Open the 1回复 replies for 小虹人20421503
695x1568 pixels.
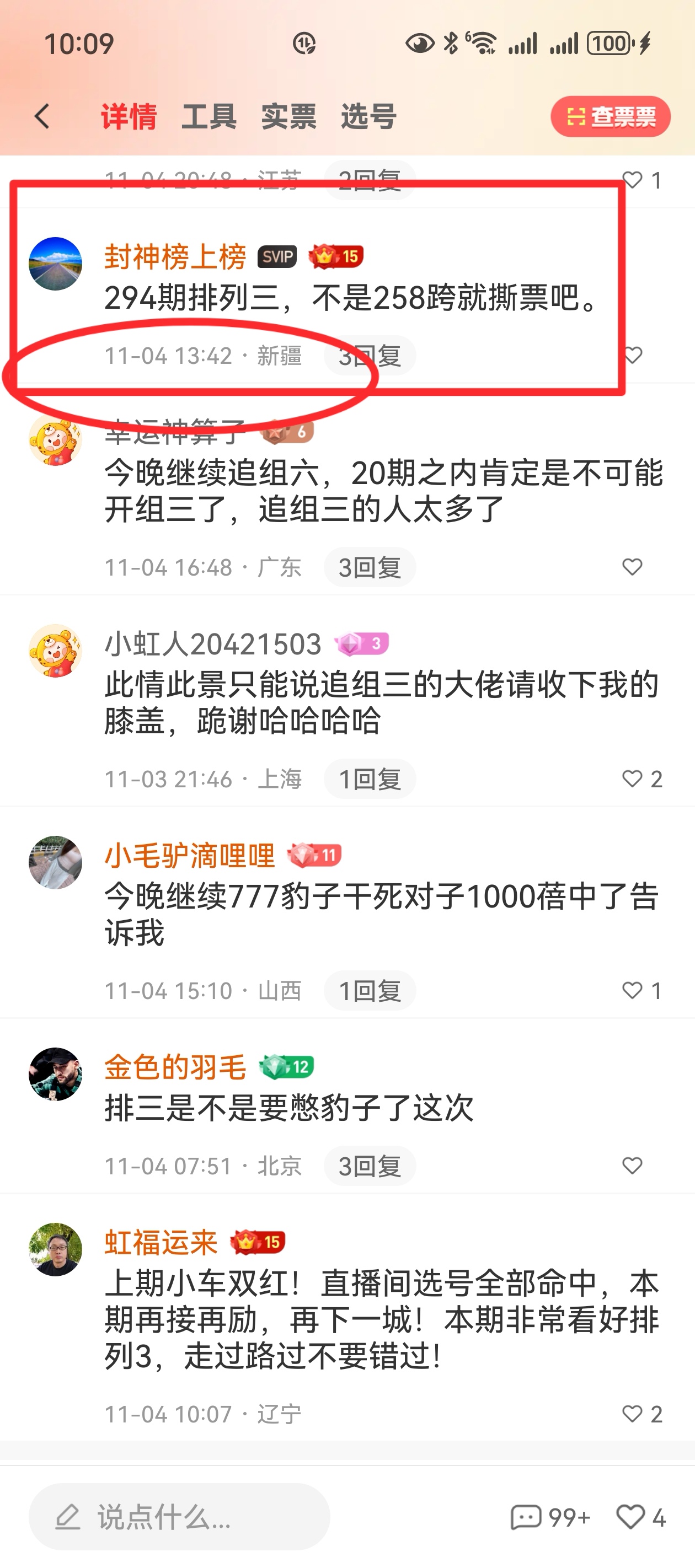[369, 778]
